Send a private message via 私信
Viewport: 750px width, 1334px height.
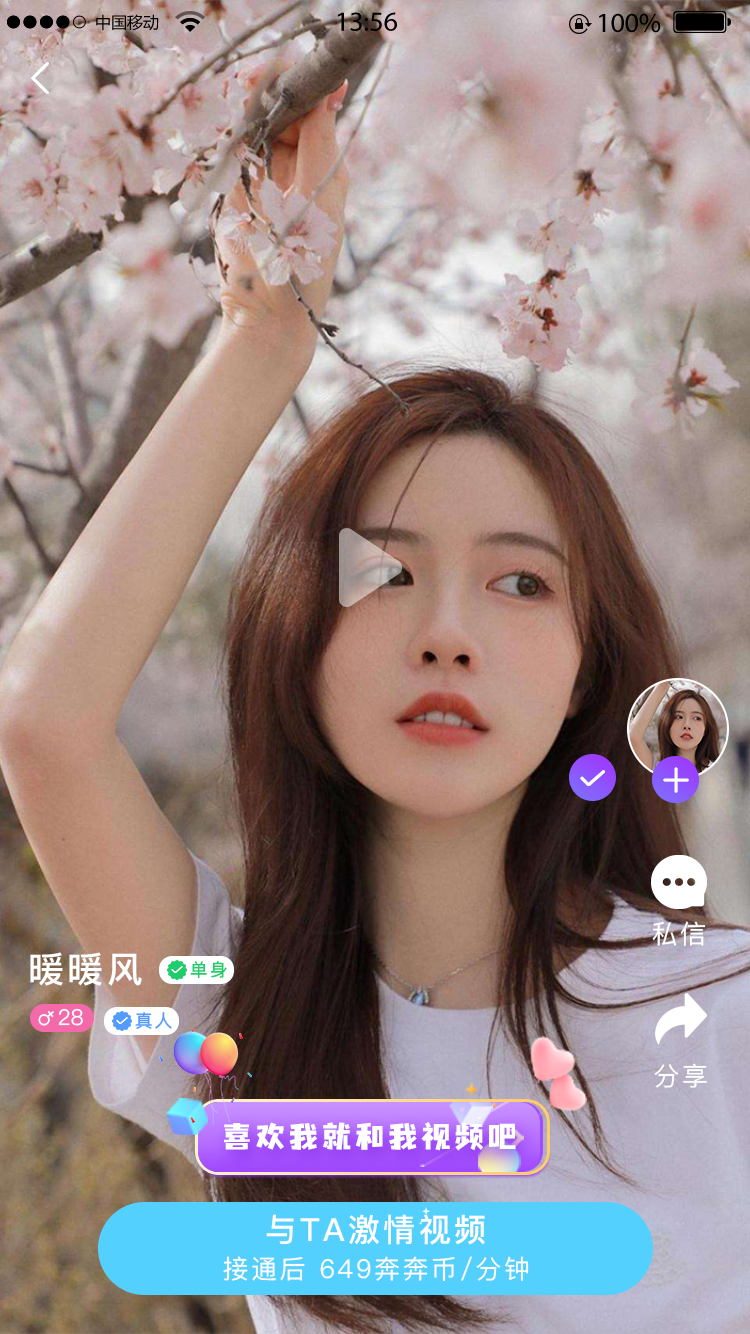(679, 899)
